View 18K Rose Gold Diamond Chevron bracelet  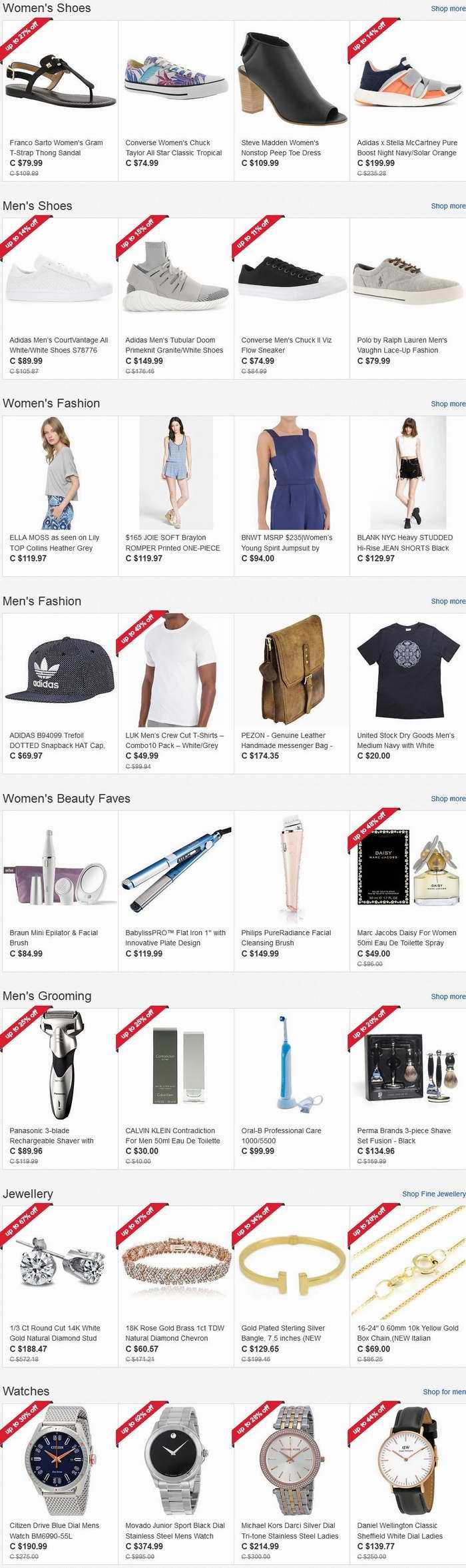[174, 1332]
